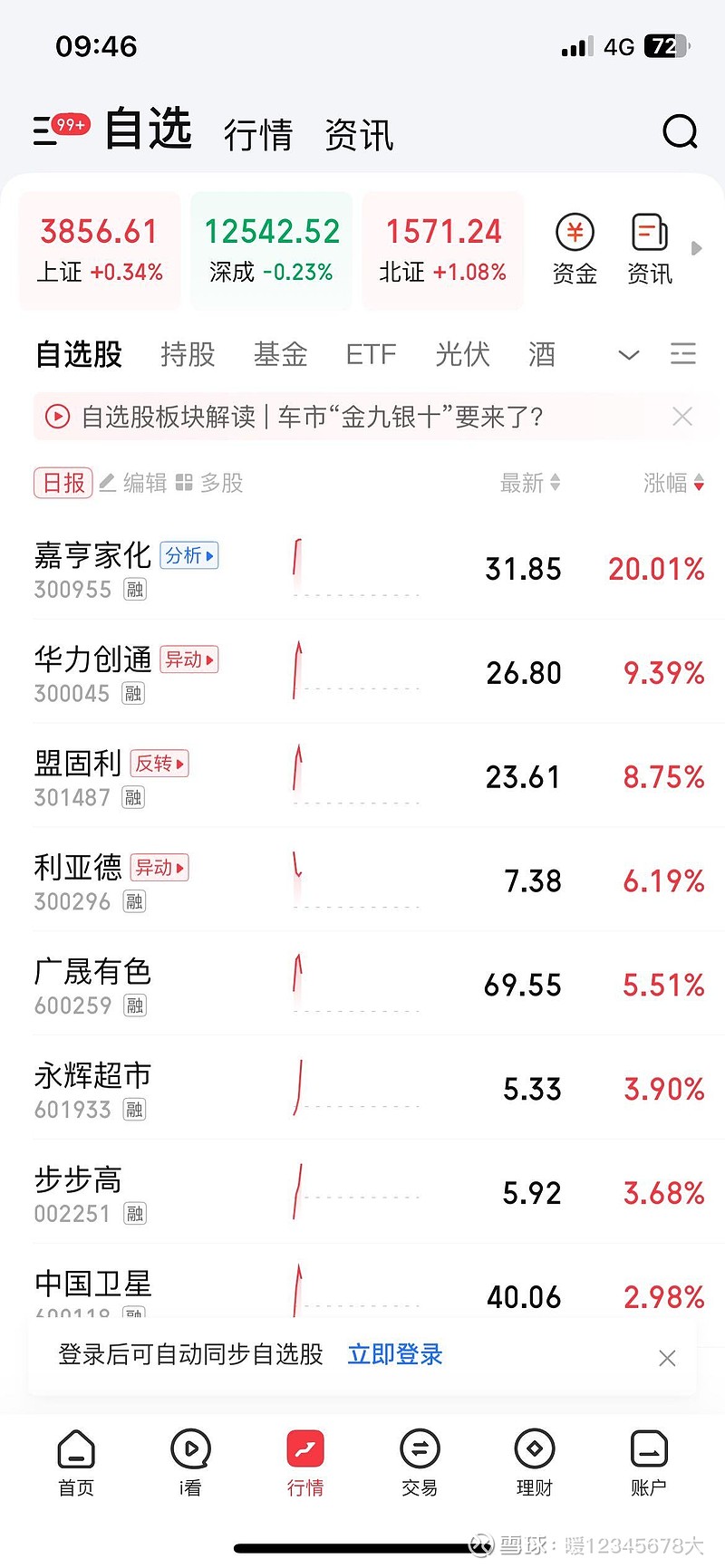Switch to the 行情 top tab
The width and height of the screenshot is (725, 1568).
coord(258,135)
